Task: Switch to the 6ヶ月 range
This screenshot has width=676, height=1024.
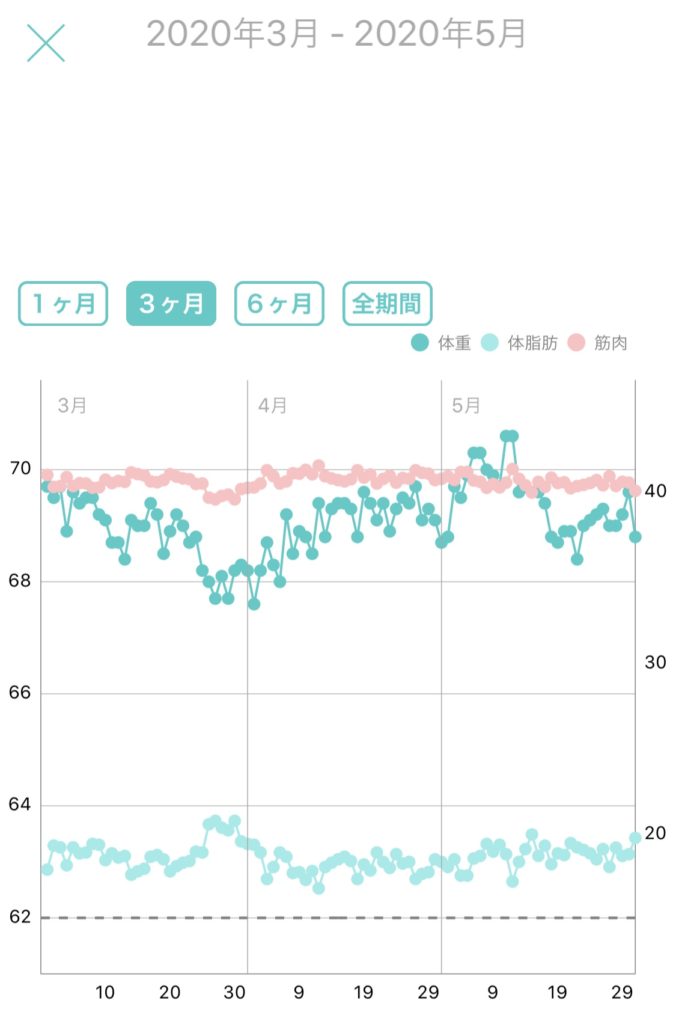Action: point(279,303)
